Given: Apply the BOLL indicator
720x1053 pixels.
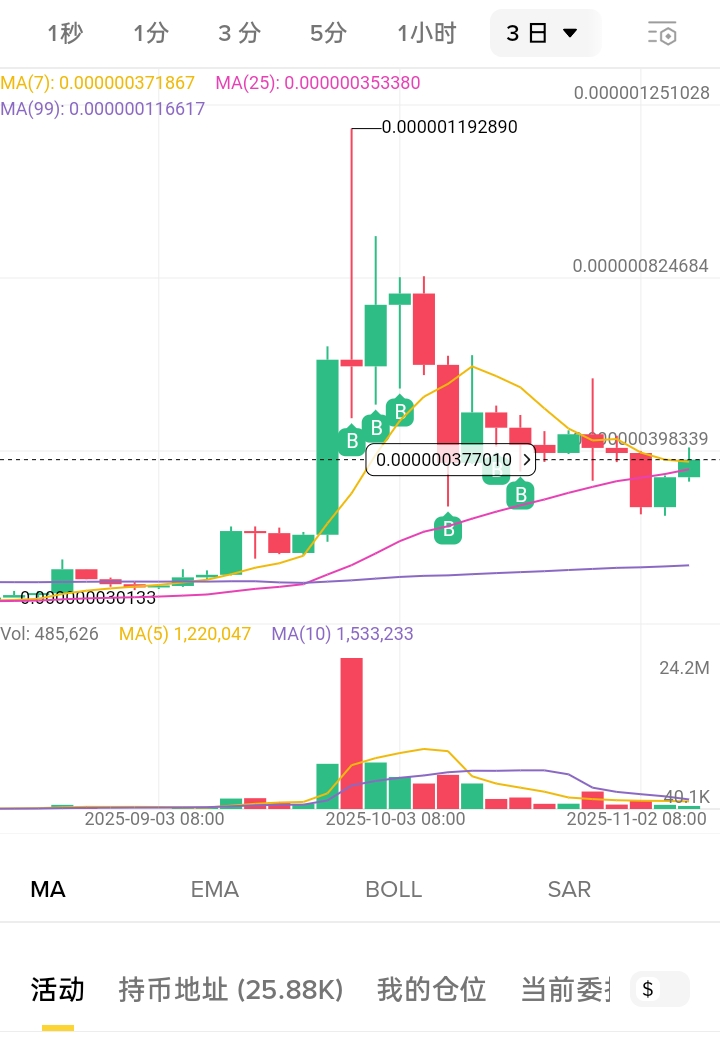Looking at the screenshot, I should click(393, 889).
